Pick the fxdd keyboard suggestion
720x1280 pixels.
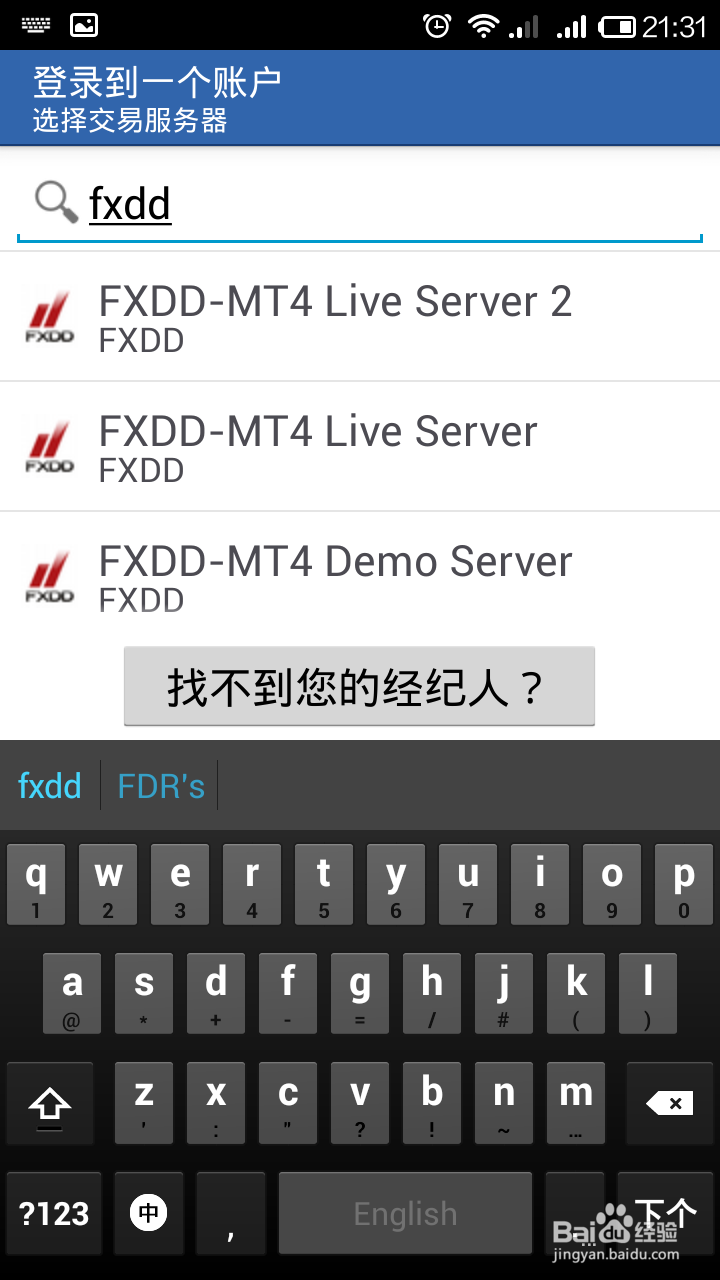[x=50, y=786]
